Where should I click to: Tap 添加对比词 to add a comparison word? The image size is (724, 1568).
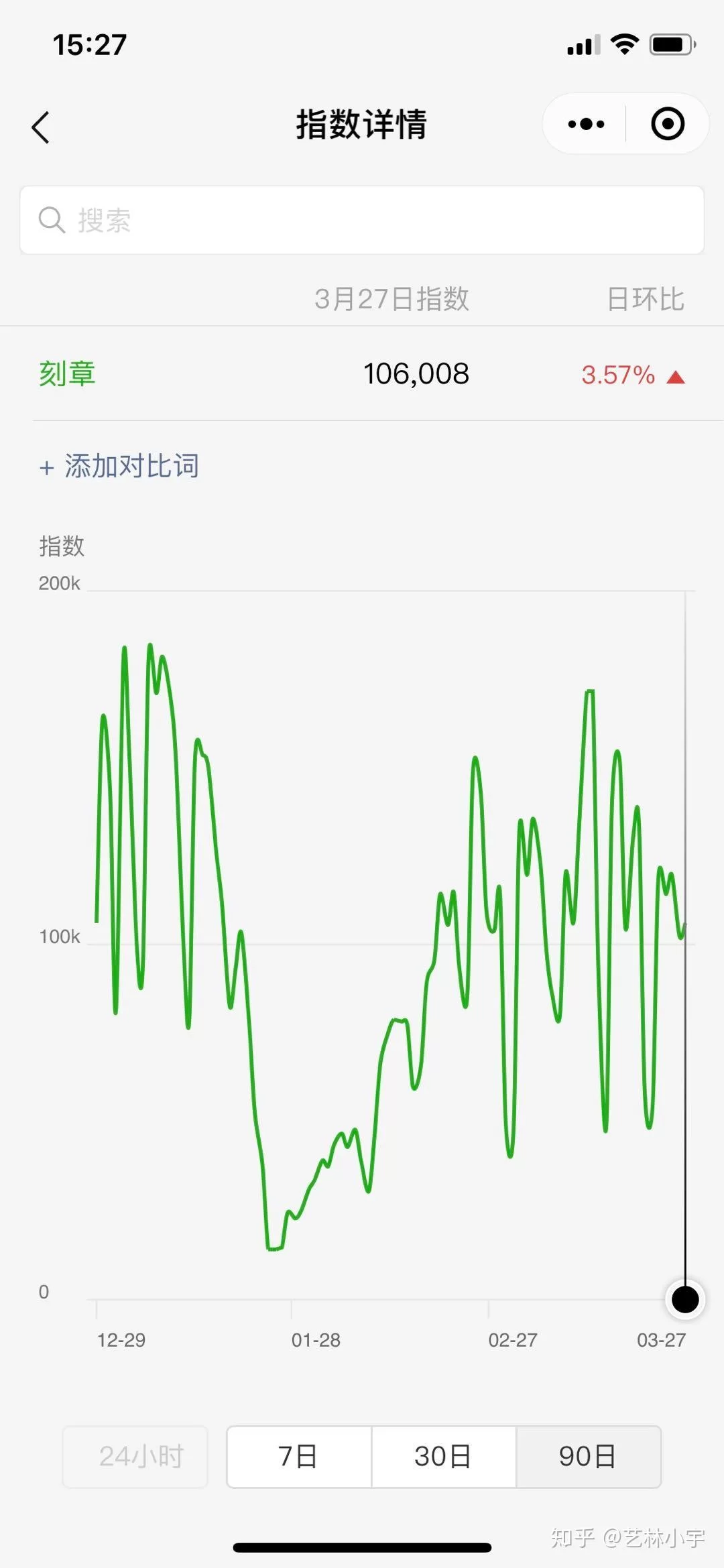click(119, 466)
